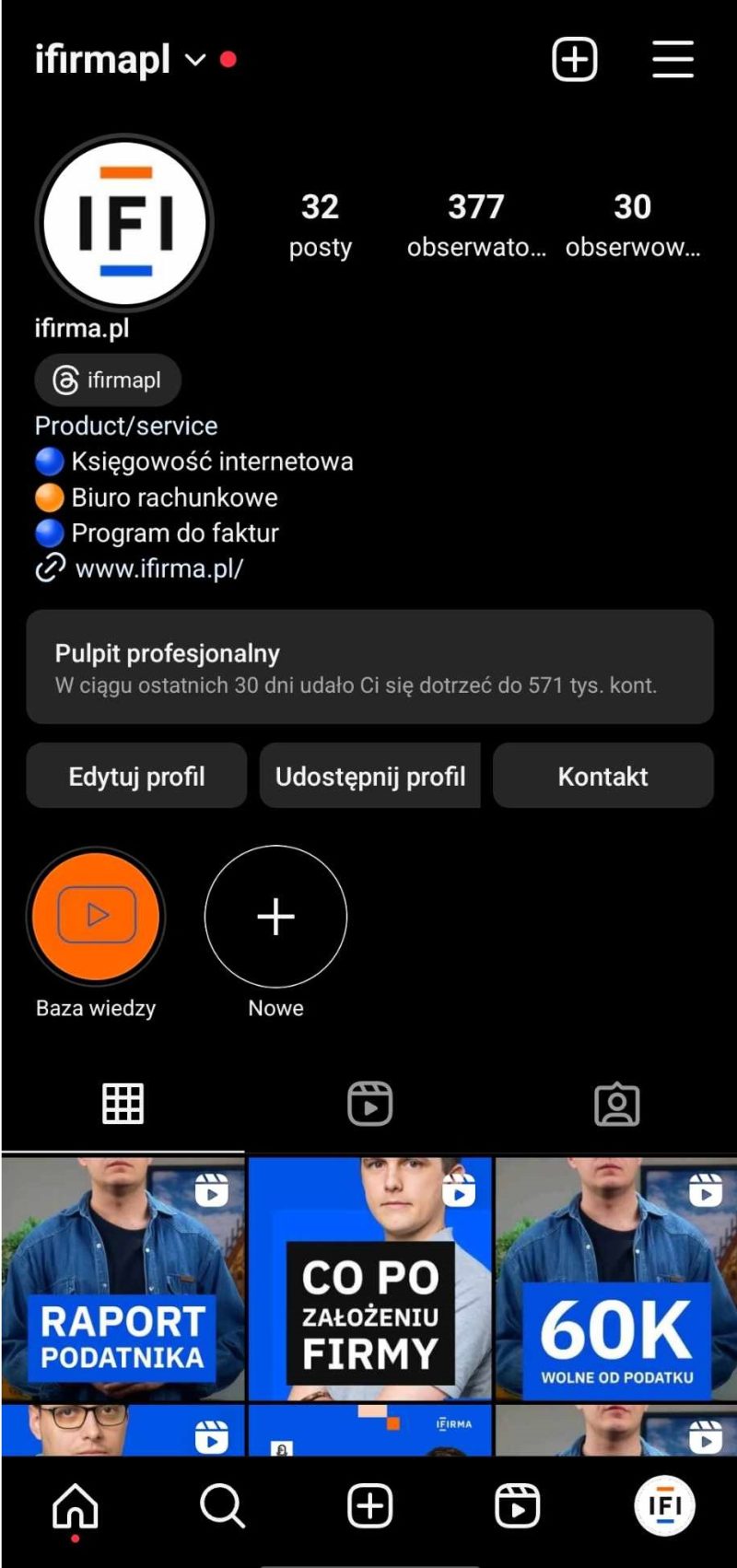Open the www.ifirma.pl/ website link
Viewport: 737px width, 1568px height.
(158, 568)
